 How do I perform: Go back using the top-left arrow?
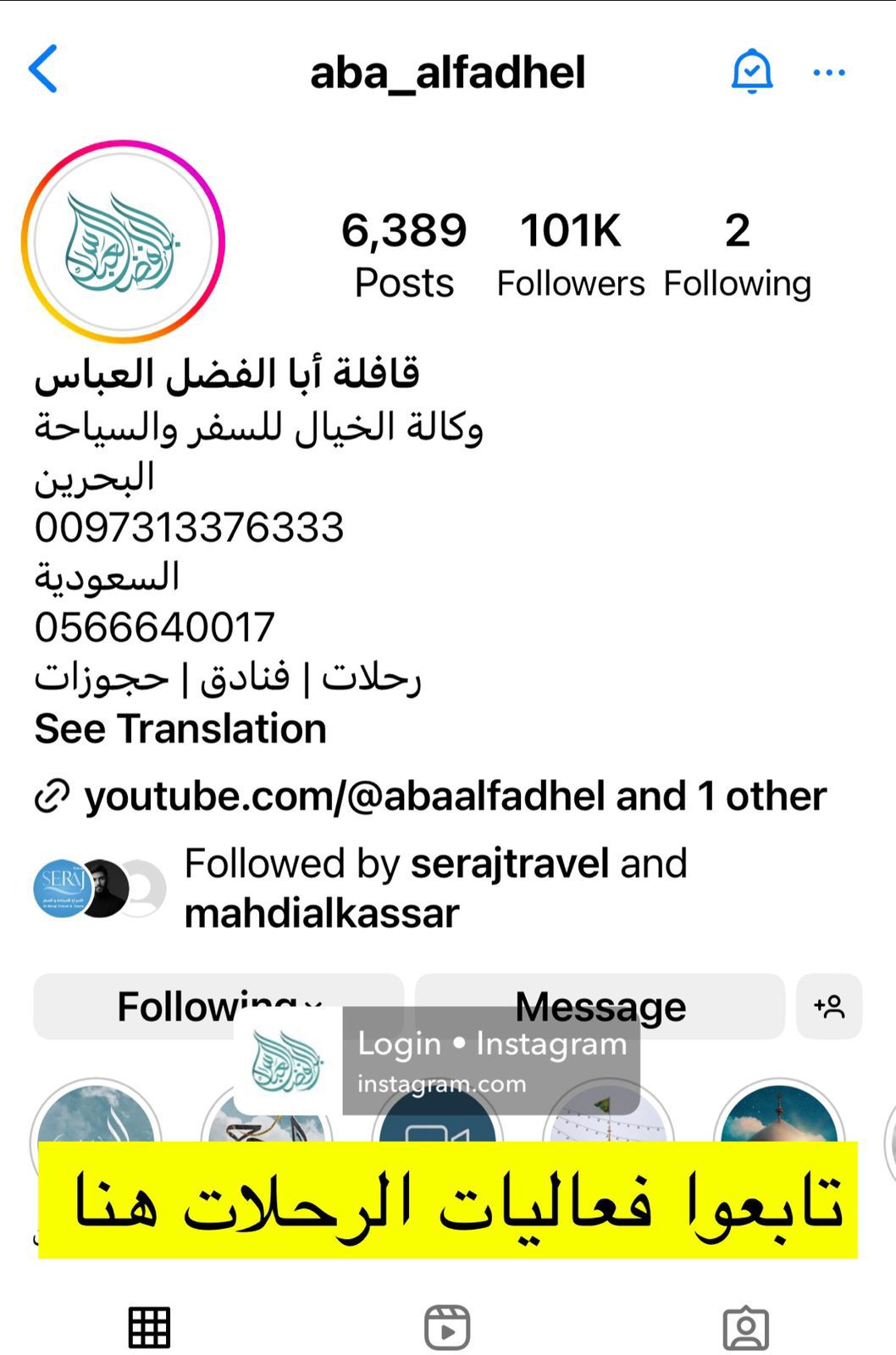(43, 69)
